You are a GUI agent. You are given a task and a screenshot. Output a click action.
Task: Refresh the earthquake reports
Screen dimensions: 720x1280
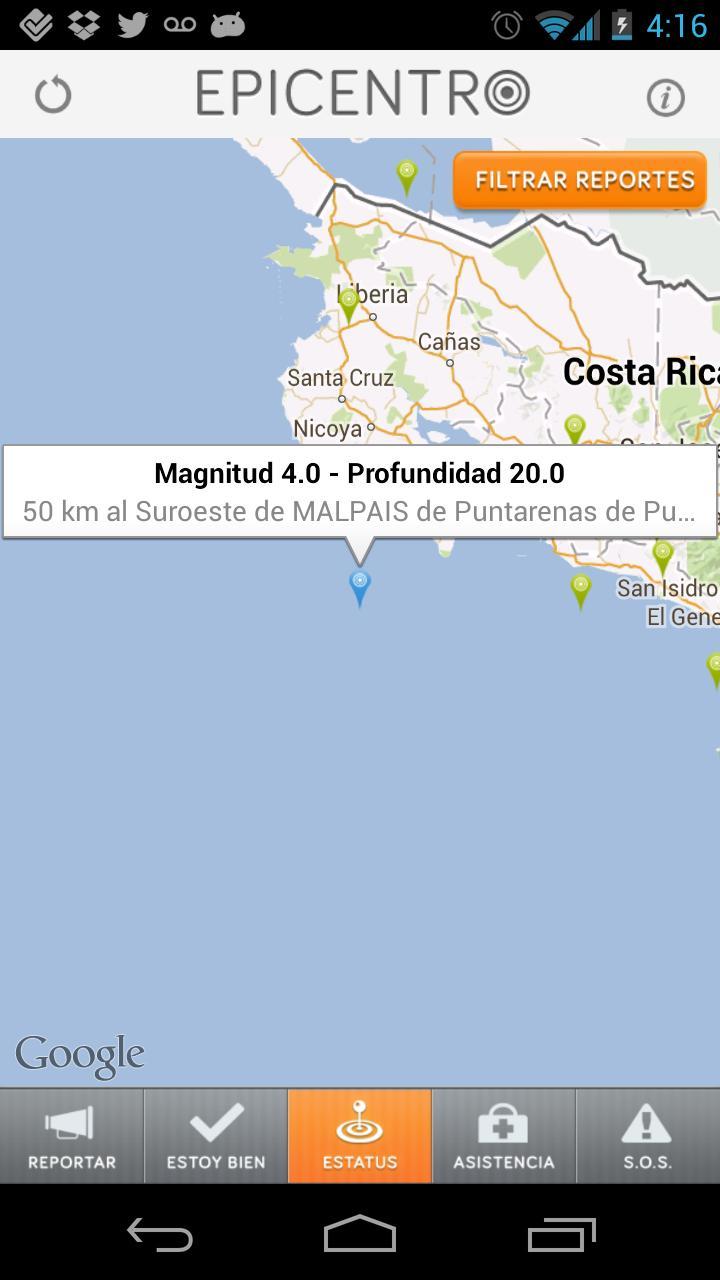point(53,96)
